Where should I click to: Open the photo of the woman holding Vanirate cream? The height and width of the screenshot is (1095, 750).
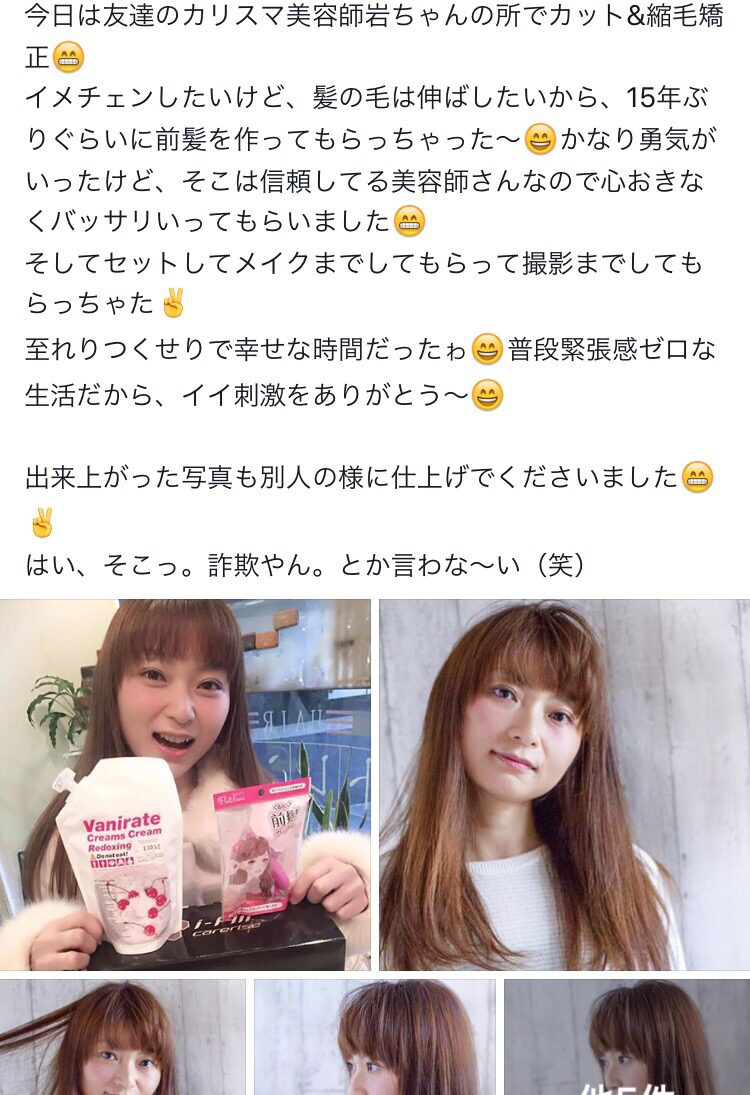185,785
